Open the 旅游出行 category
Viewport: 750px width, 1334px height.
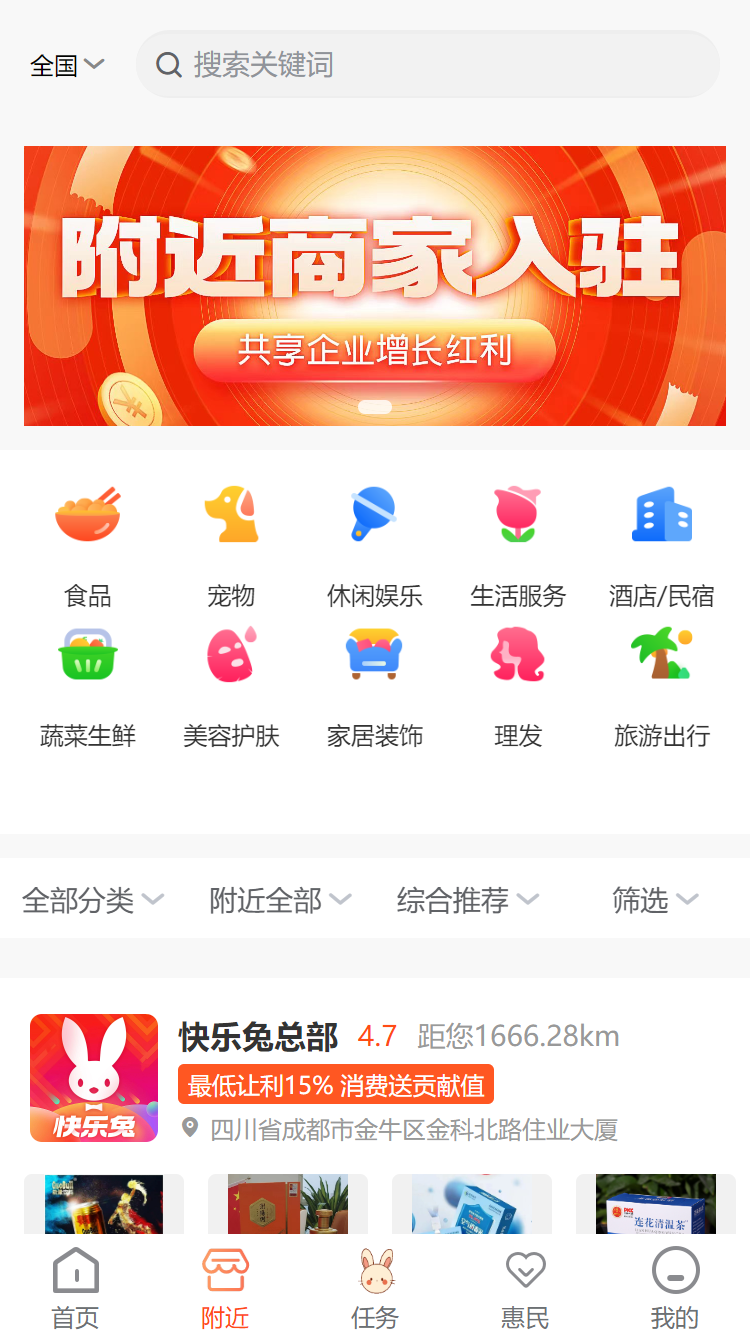click(661, 687)
